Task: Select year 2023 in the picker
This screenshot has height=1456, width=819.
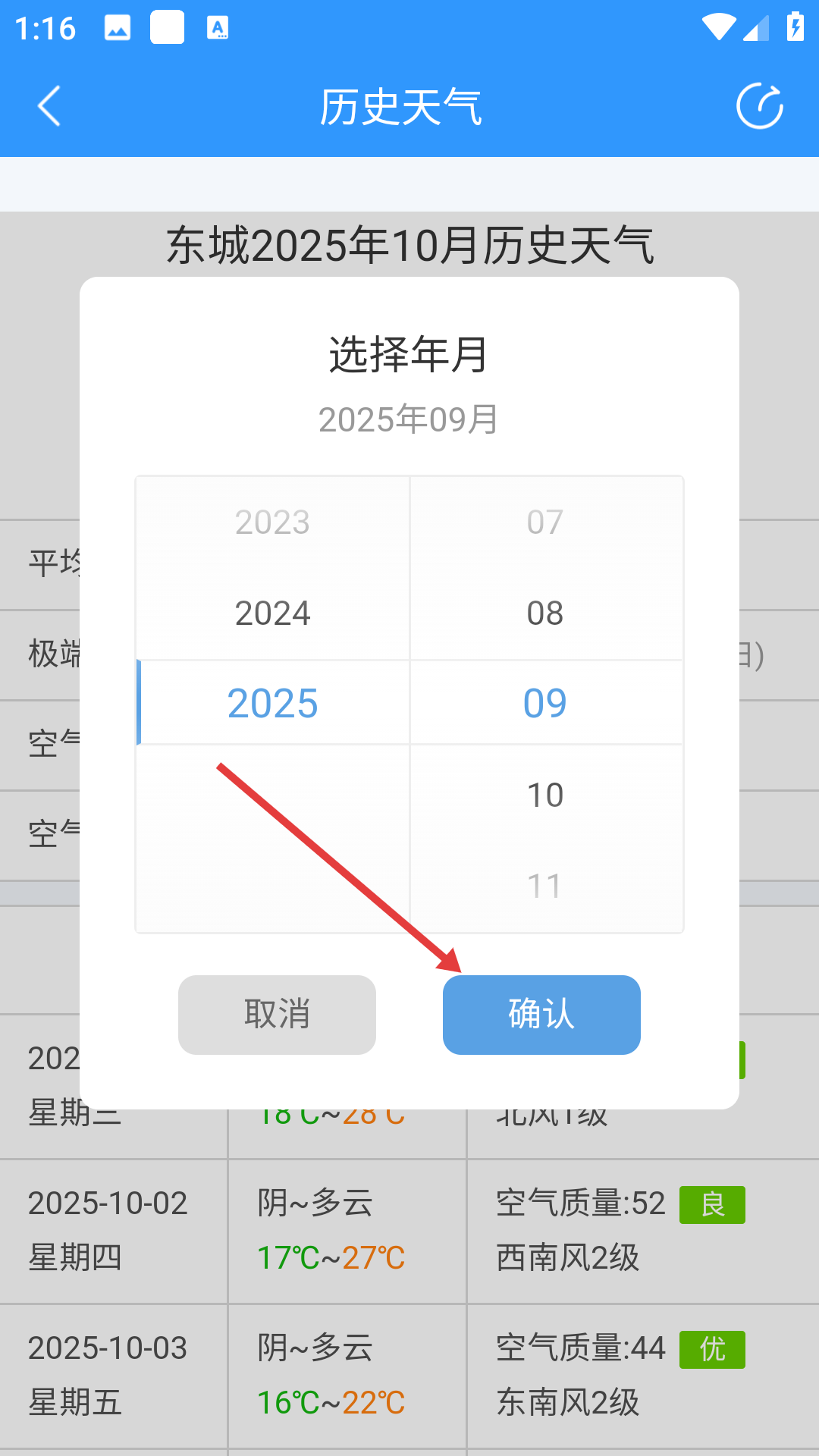Action: tap(272, 522)
